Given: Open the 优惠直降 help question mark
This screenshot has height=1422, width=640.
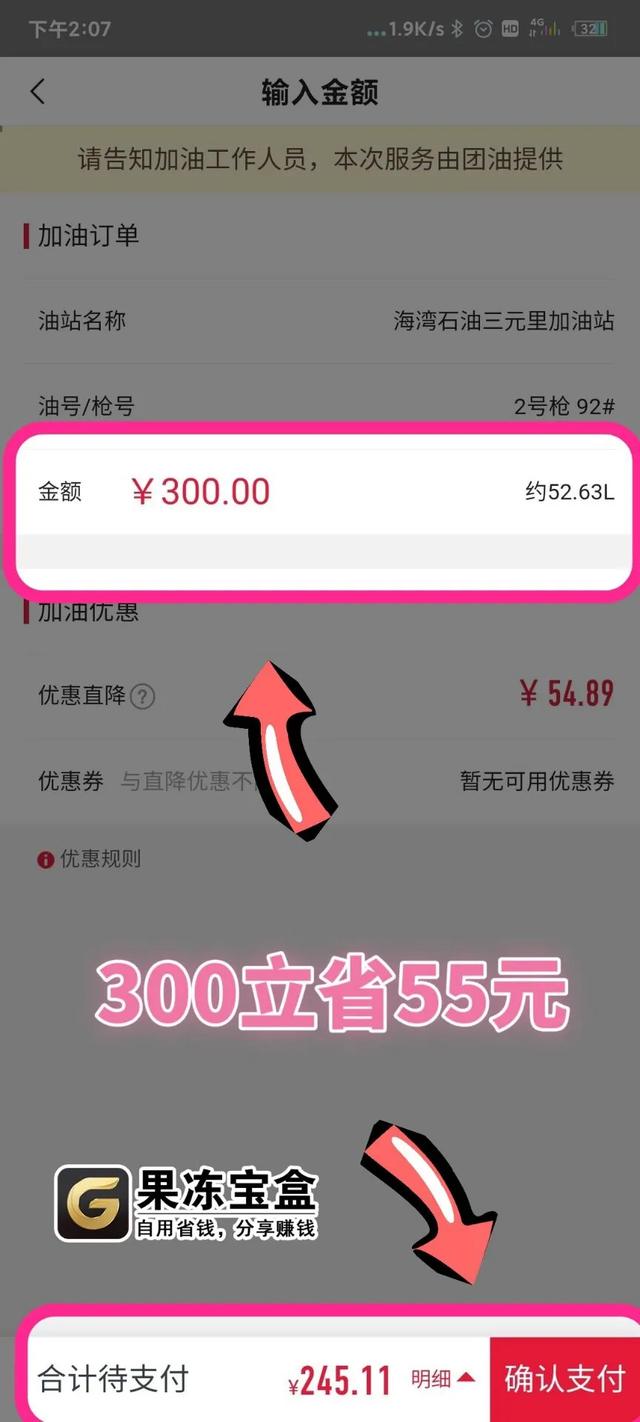Looking at the screenshot, I should point(143,696).
